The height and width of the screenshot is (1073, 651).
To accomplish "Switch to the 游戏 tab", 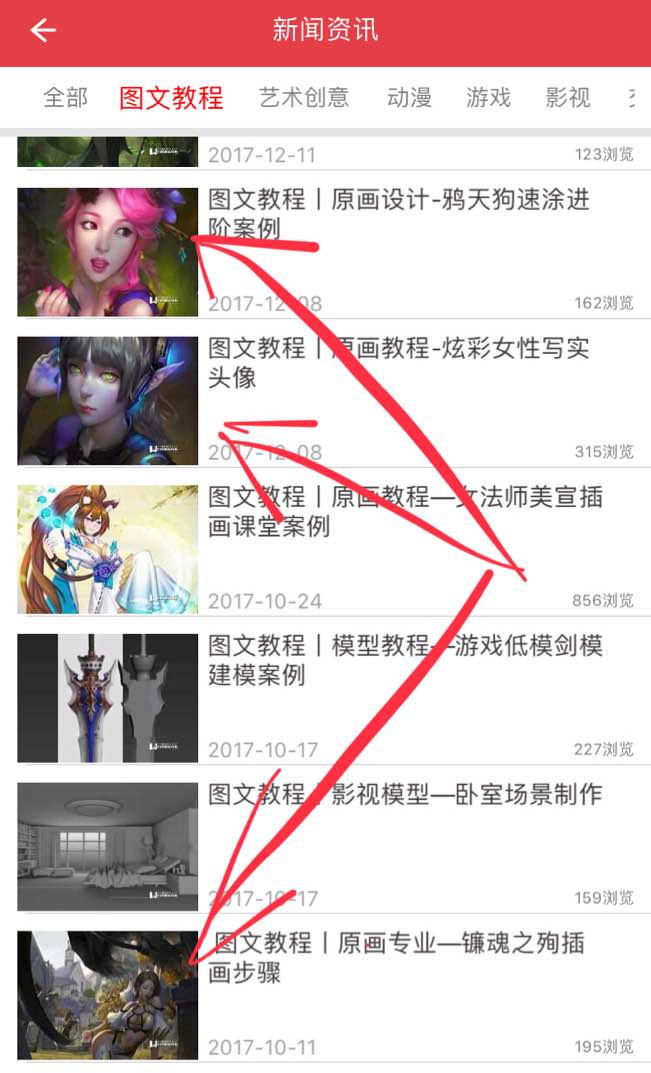I will click(x=488, y=98).
